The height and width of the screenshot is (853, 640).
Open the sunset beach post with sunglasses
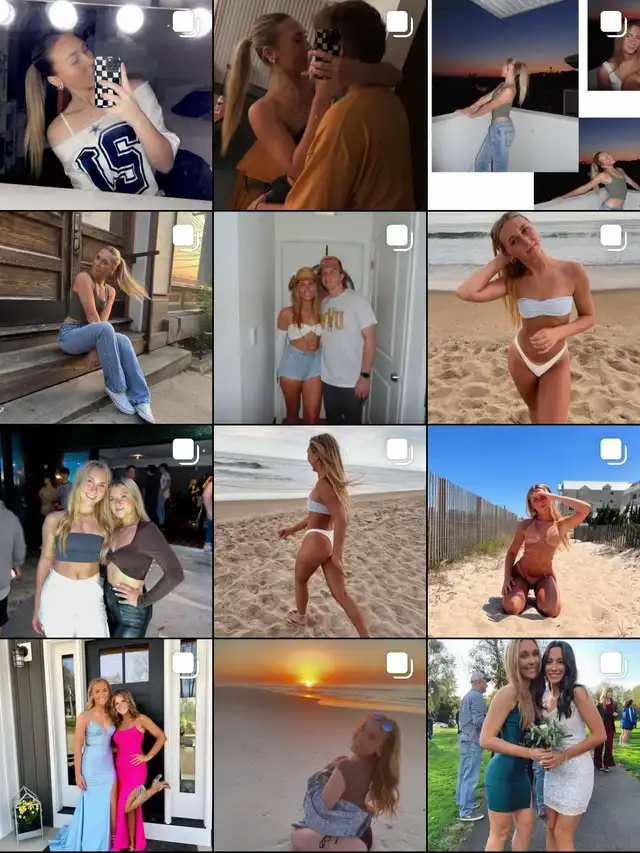tap(319, 745)
